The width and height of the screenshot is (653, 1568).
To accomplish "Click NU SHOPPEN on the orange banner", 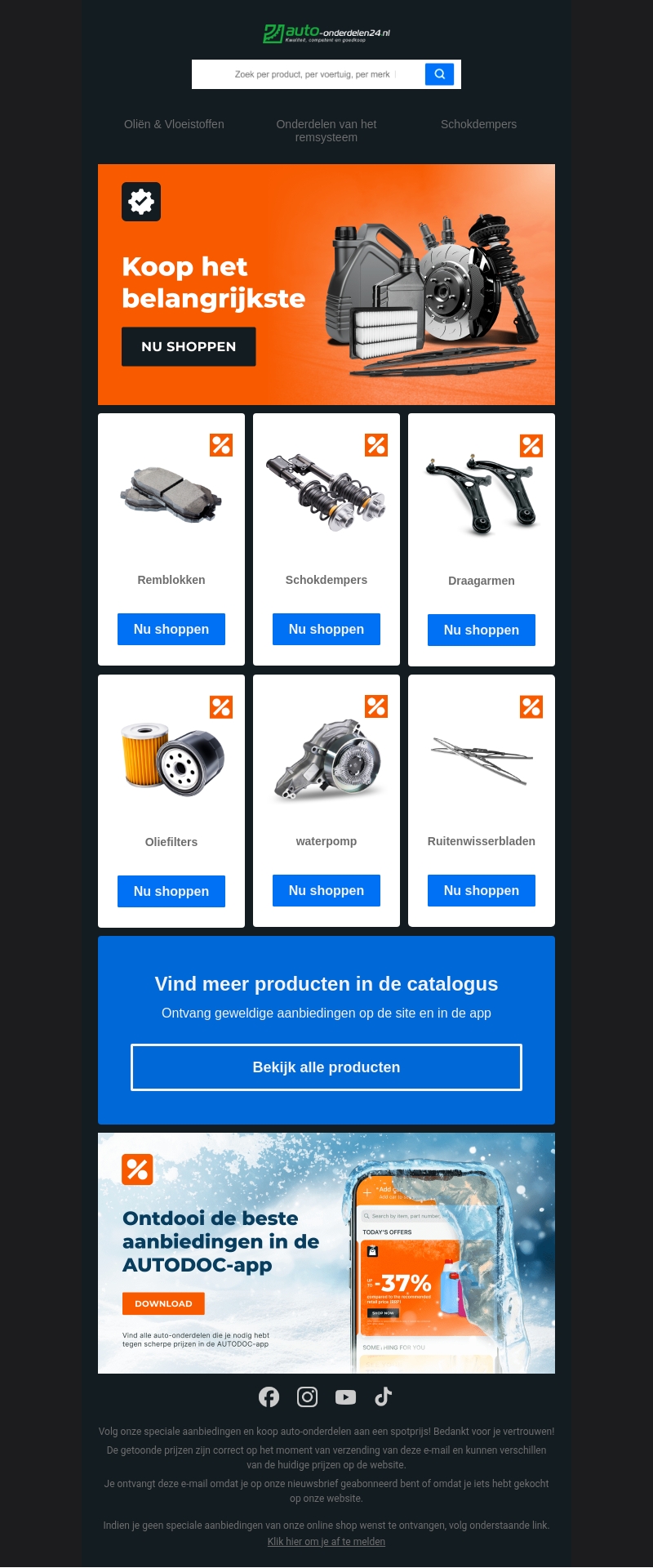I will 189,346.
